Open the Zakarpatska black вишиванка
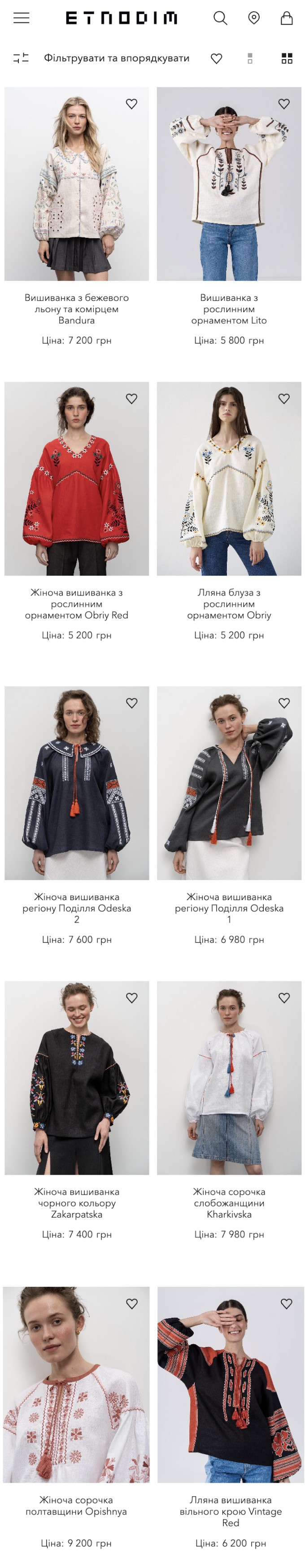 point(77,1077)
